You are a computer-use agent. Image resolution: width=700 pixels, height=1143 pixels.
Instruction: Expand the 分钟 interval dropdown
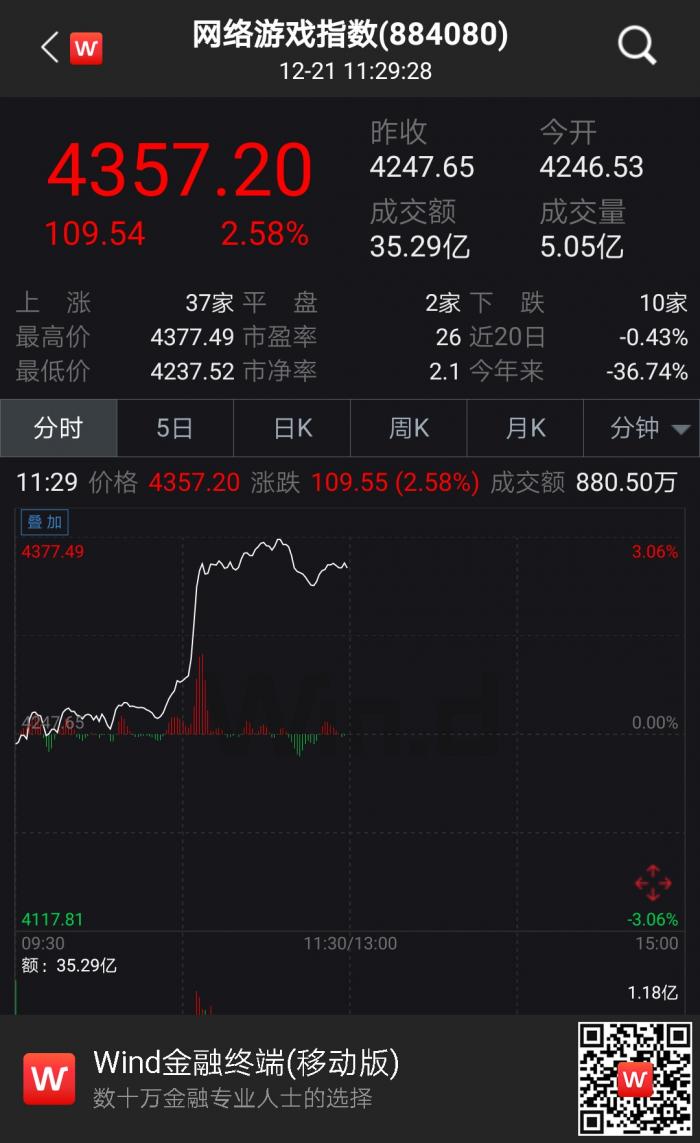[642, 428]
